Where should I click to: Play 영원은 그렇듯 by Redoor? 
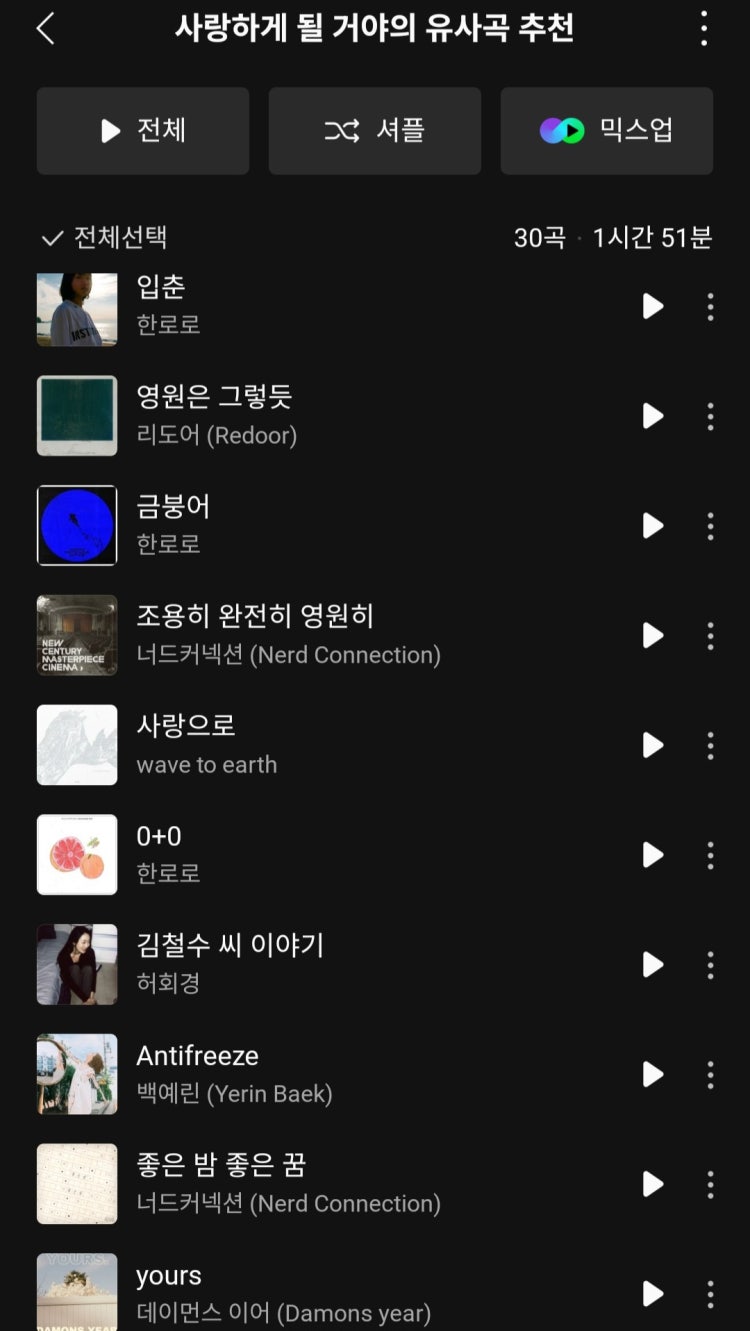(x=653, y=416)
